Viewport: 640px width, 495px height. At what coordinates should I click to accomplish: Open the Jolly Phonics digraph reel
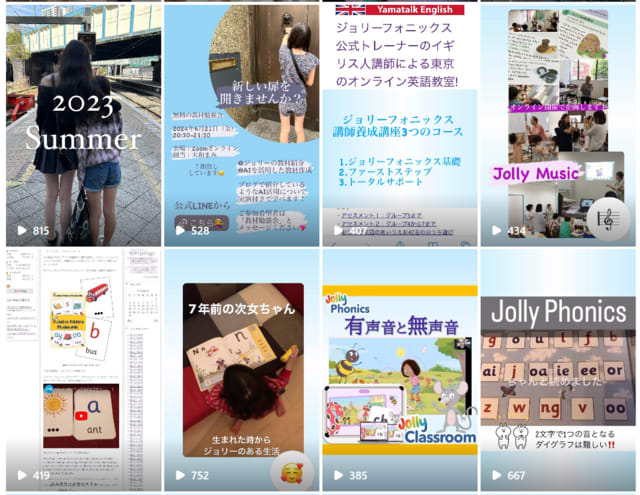tap(557, 370)
